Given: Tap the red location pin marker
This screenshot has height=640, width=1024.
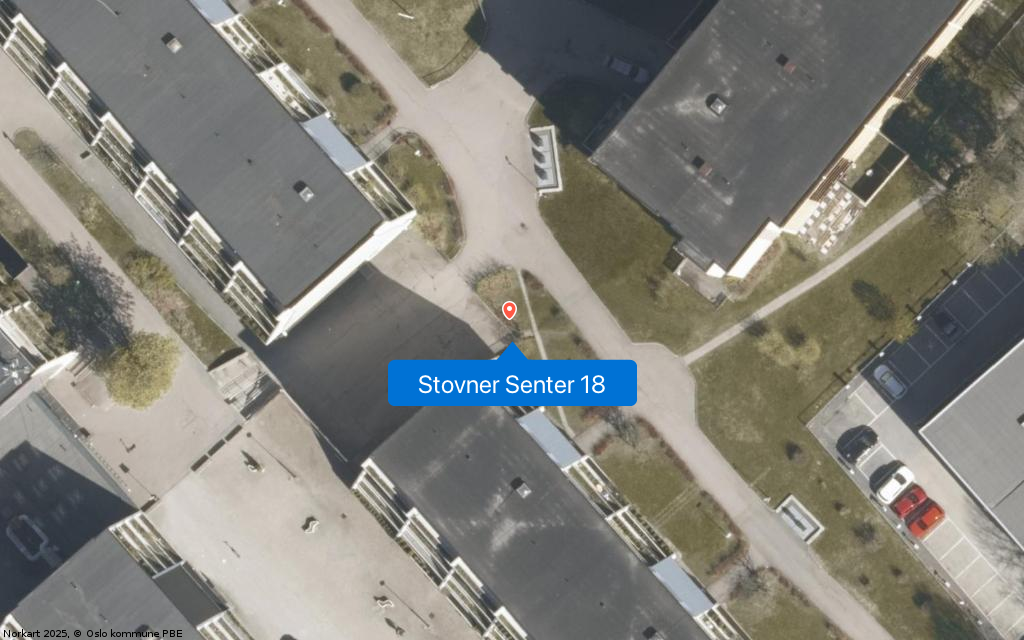Looking at the screenshot, I should 509,310.
